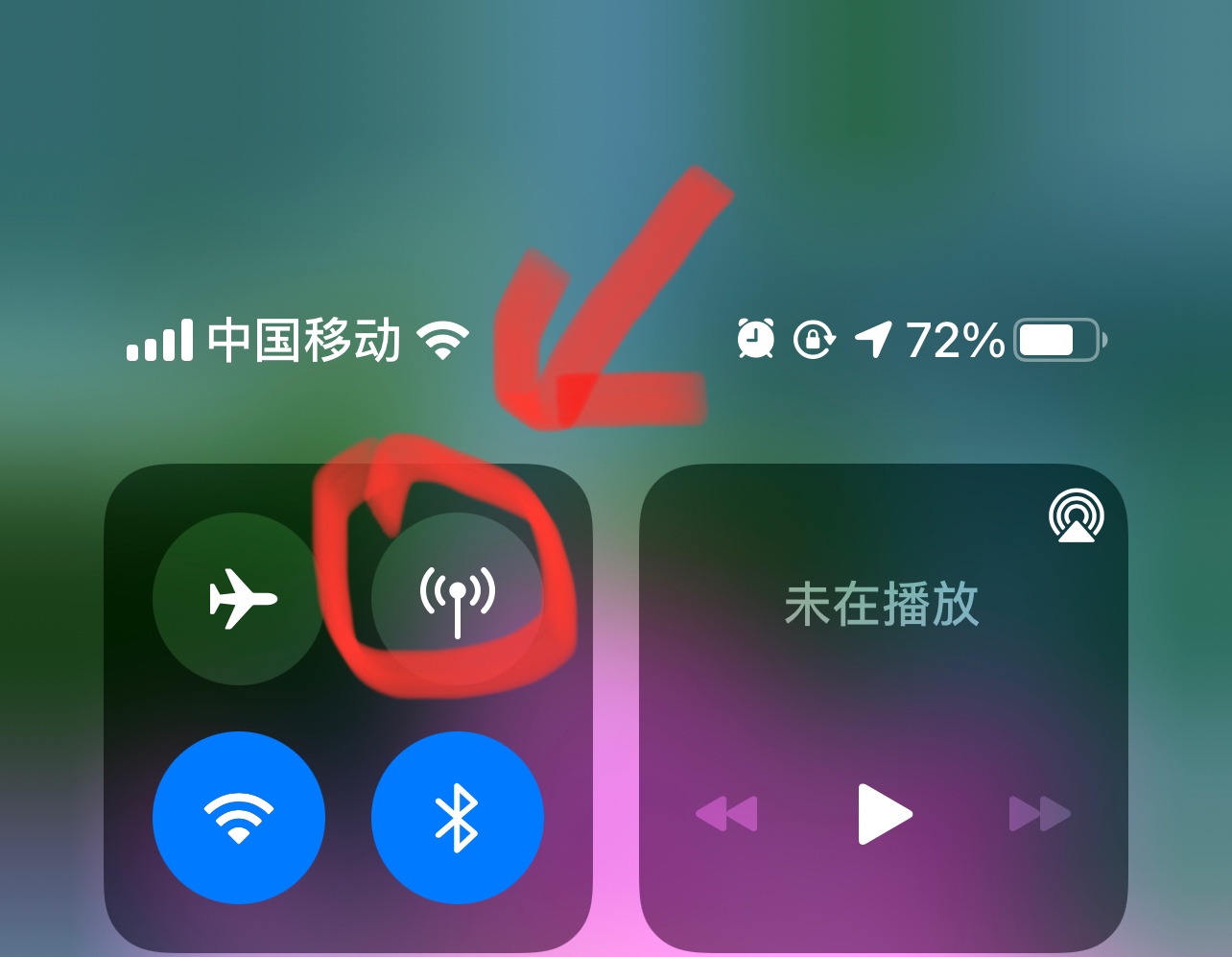The height and width of the screenshot is (957, 1232).
Task: Open AirPlay output options
Action: (x=1076, y=515)
